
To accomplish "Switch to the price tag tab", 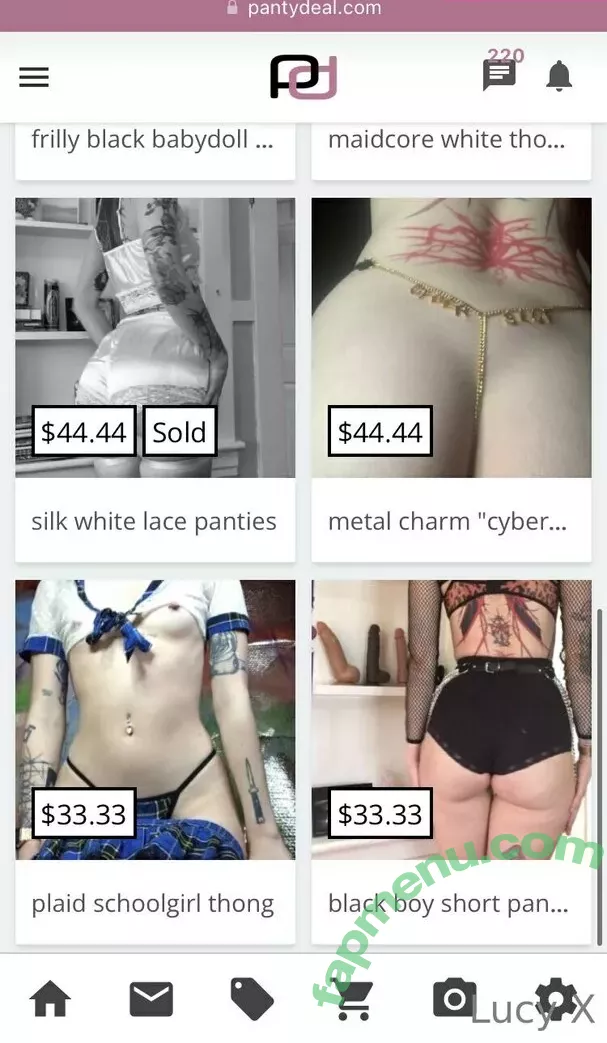I will coord(252,998).
